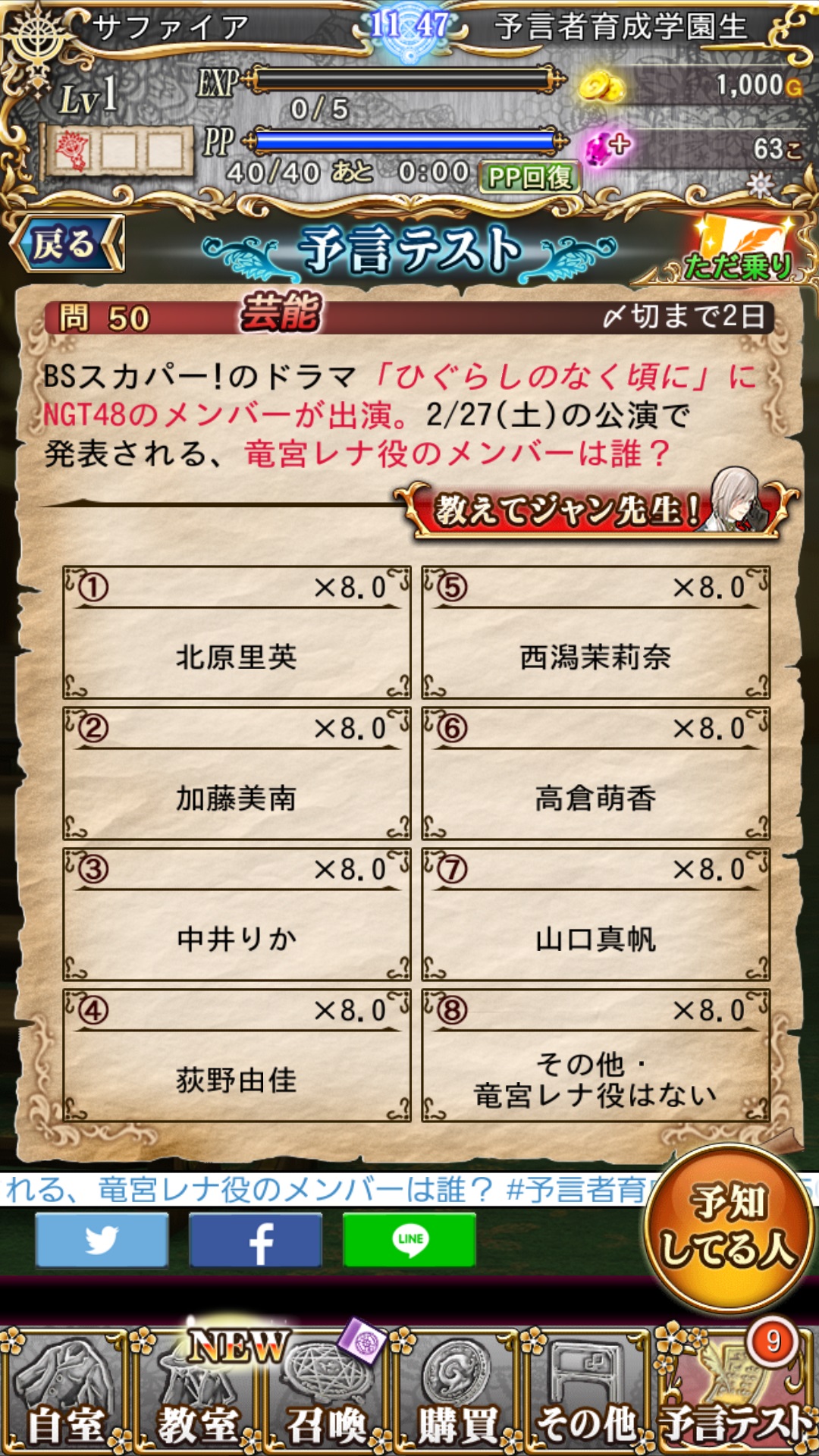Screen dimensions: 819x1456
Task: Share the question on Facebook
Action: (x=256, y=1241)
